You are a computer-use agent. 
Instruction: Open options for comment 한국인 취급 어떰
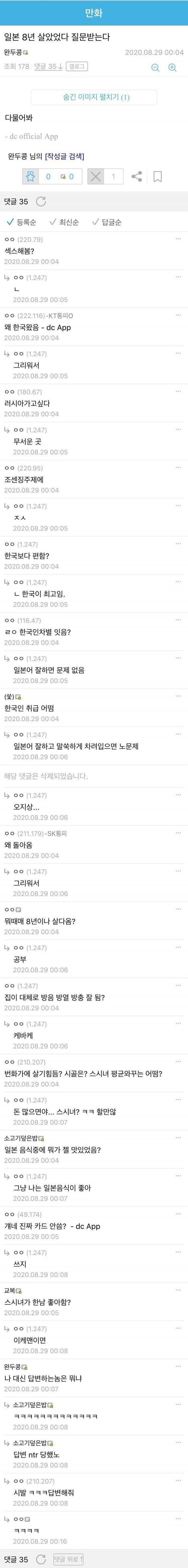(x=178, y=696)
